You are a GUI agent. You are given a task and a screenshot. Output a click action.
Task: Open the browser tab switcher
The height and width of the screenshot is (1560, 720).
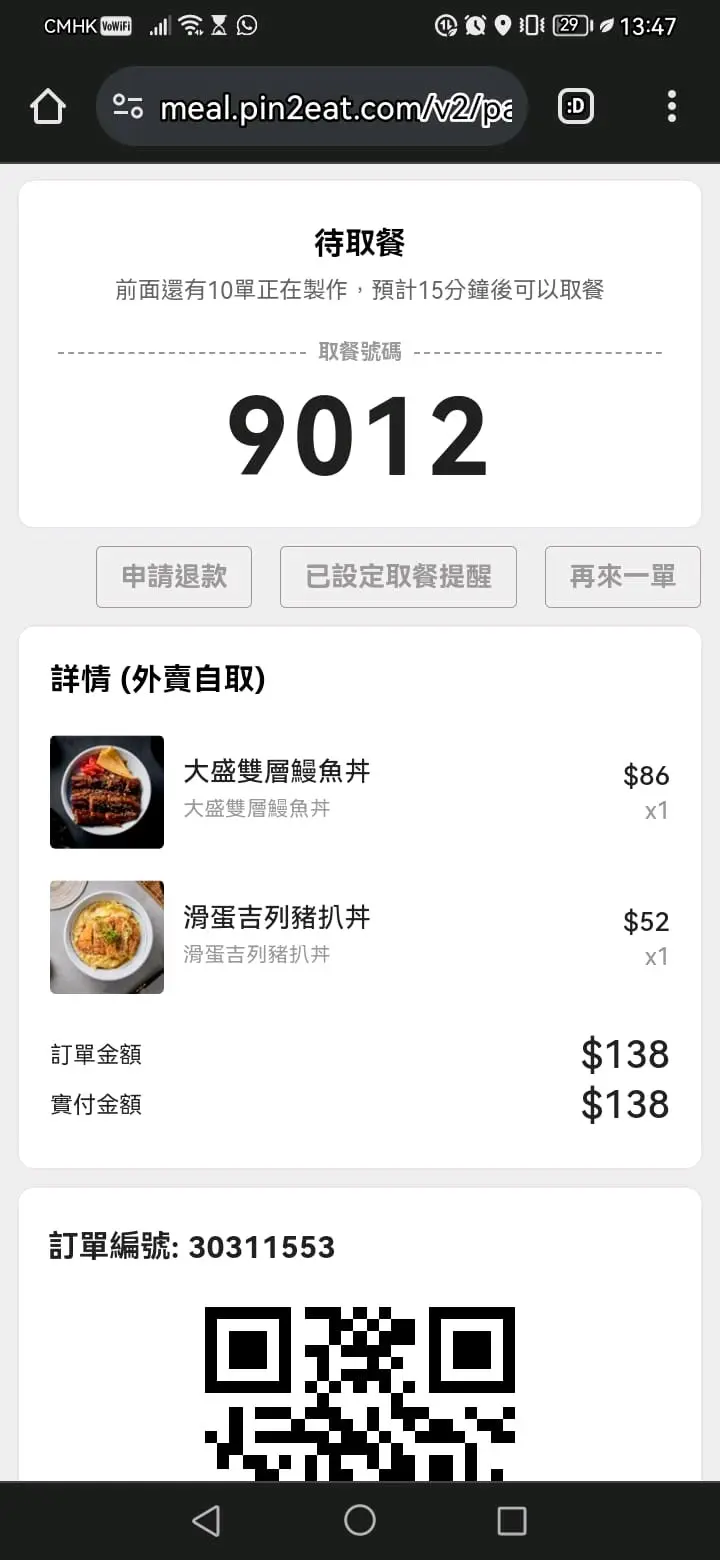pyautogui.click(x=575, y=107)
